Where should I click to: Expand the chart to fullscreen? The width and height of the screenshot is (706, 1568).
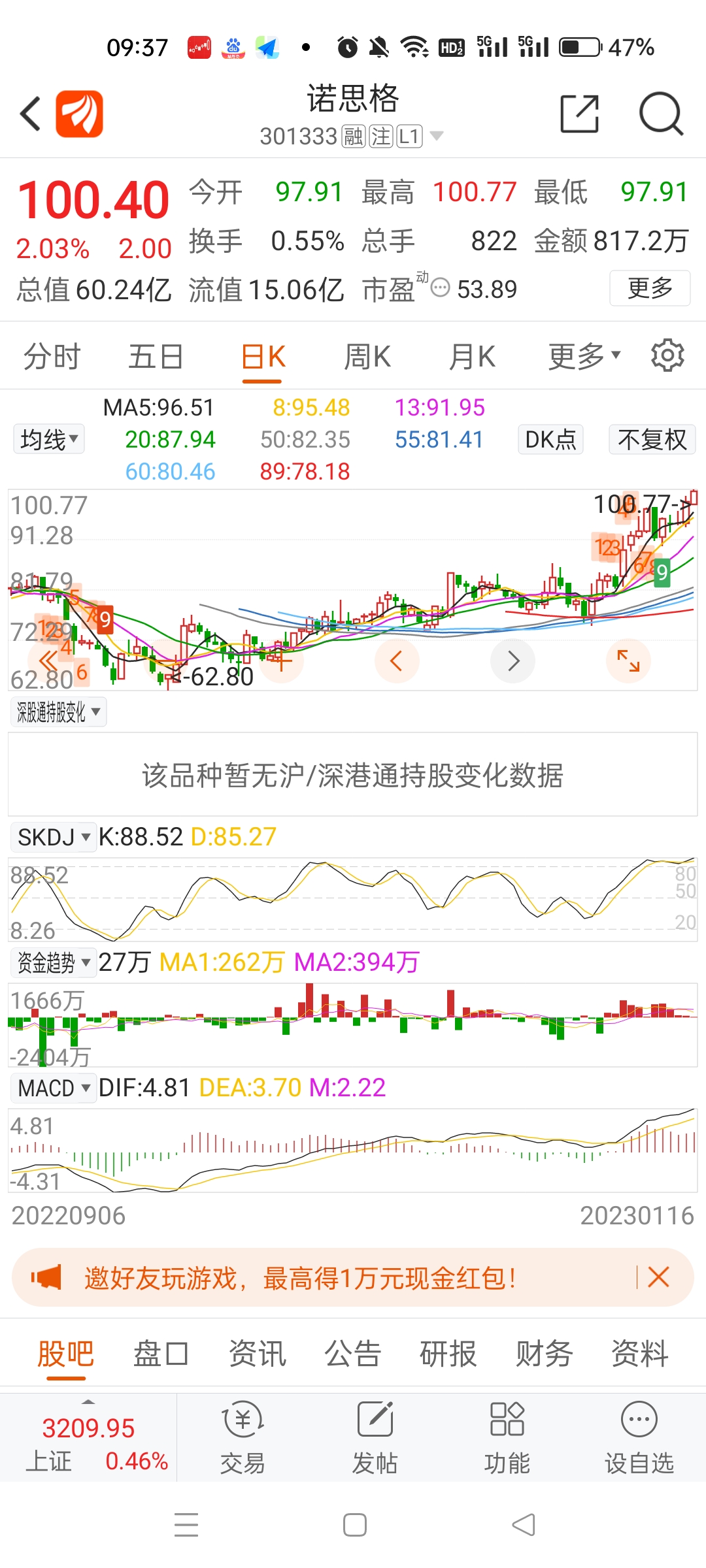628,661
